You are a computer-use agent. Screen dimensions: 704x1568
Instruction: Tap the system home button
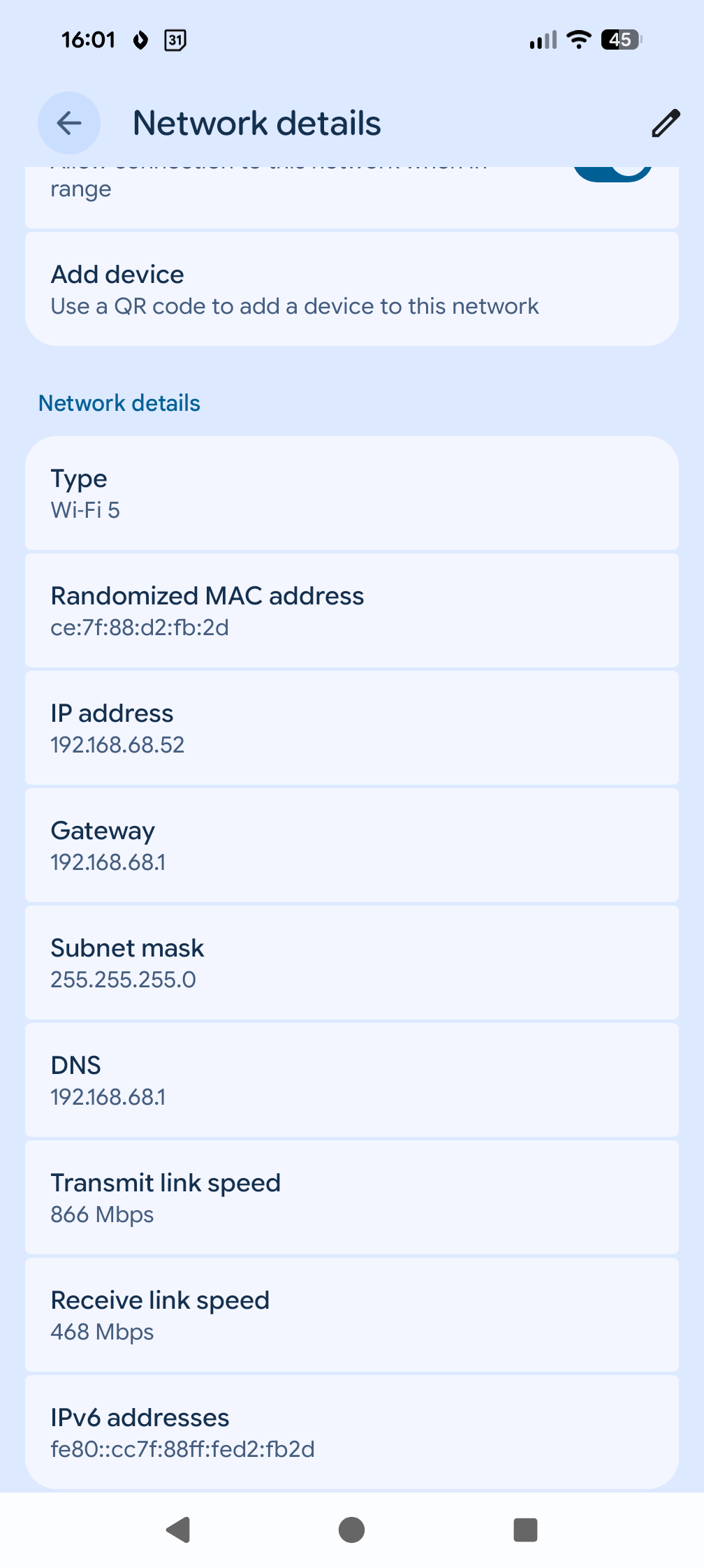(x=351, y=1530)
